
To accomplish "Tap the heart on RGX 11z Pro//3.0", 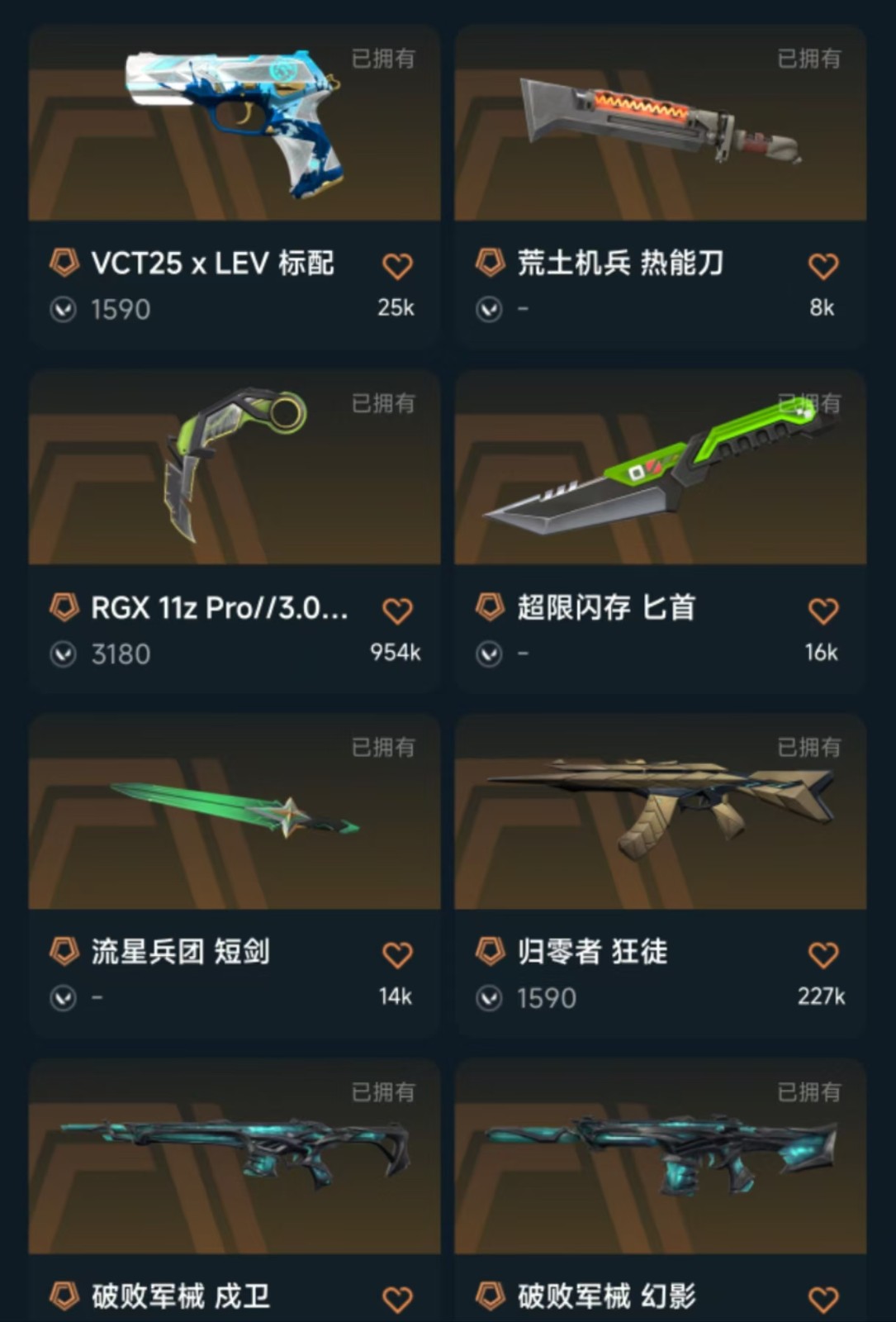I will (x=397, y=611).
